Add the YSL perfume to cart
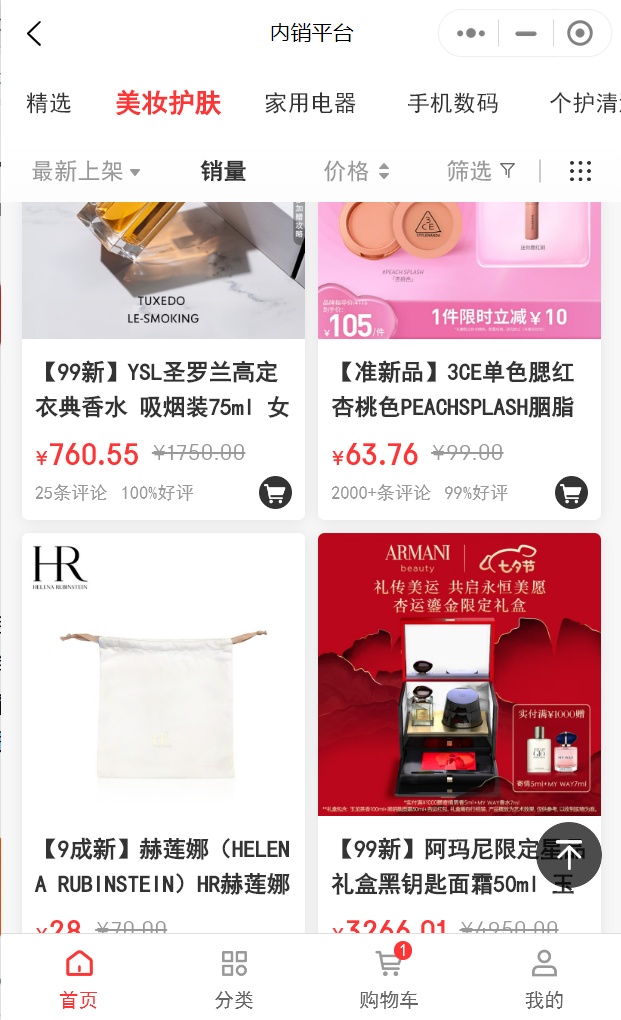621x1020 pixels. coord(275,492)
